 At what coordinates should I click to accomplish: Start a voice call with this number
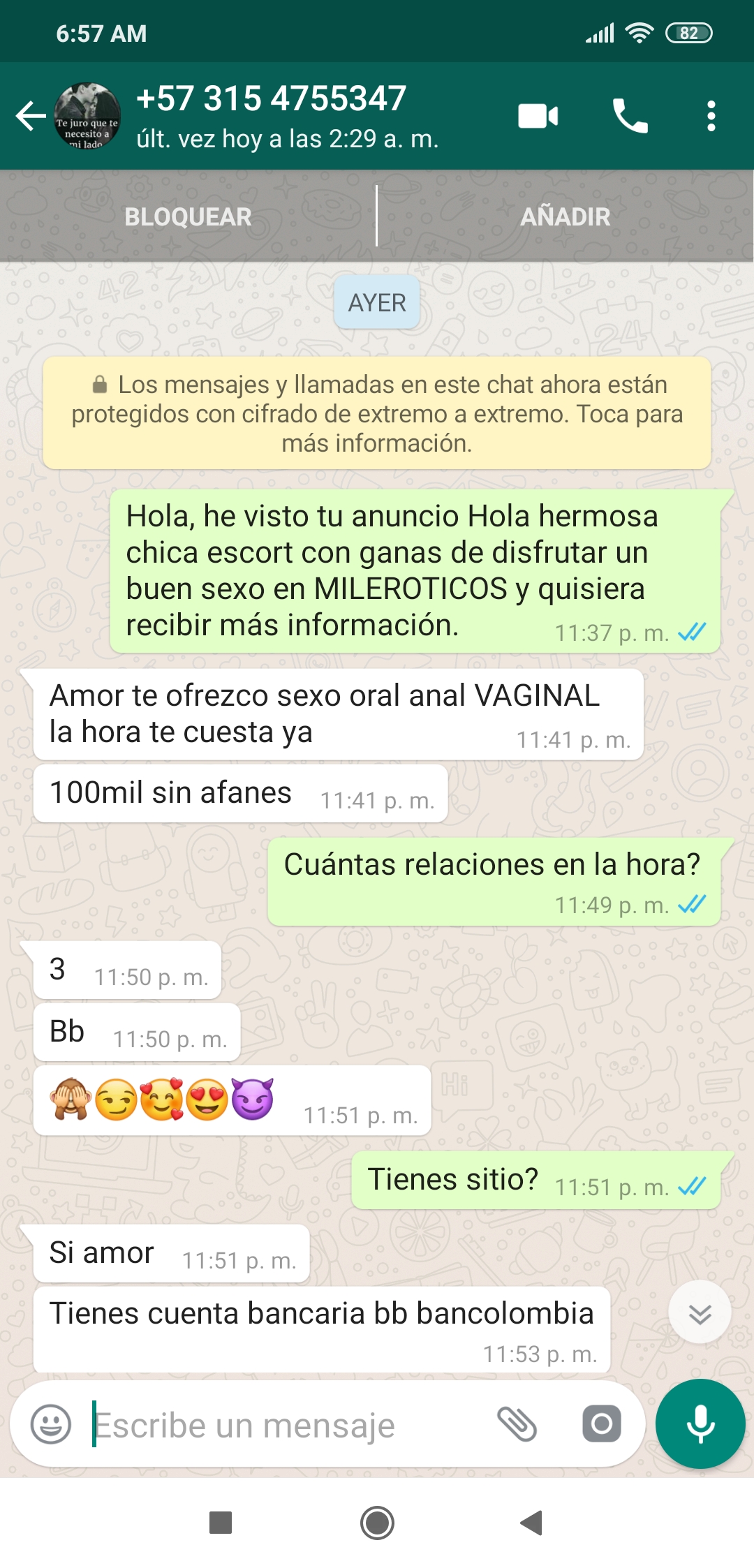click(x=630, y=116)
